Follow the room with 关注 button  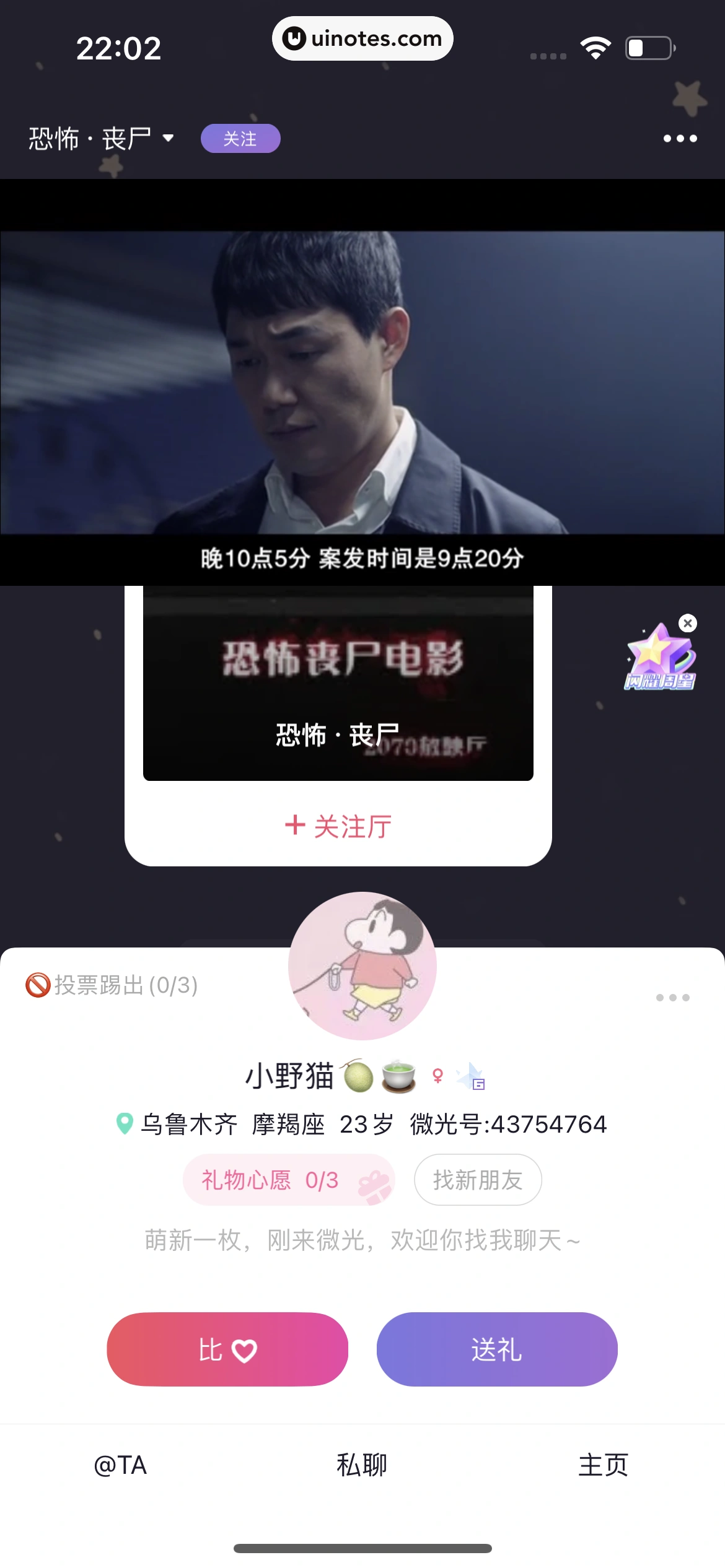[240, 139]
